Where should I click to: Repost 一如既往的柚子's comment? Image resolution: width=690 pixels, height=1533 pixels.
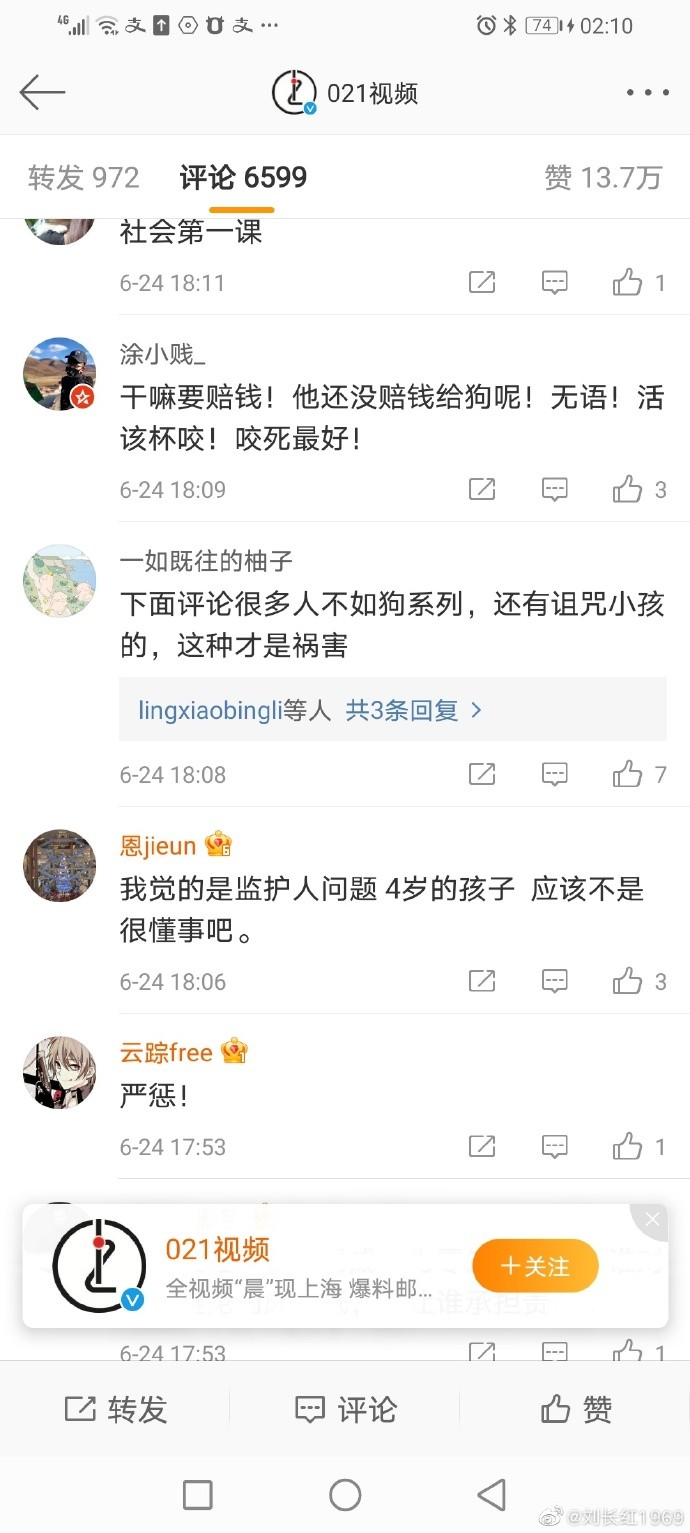pyautogui.click(x=482, y=774)
